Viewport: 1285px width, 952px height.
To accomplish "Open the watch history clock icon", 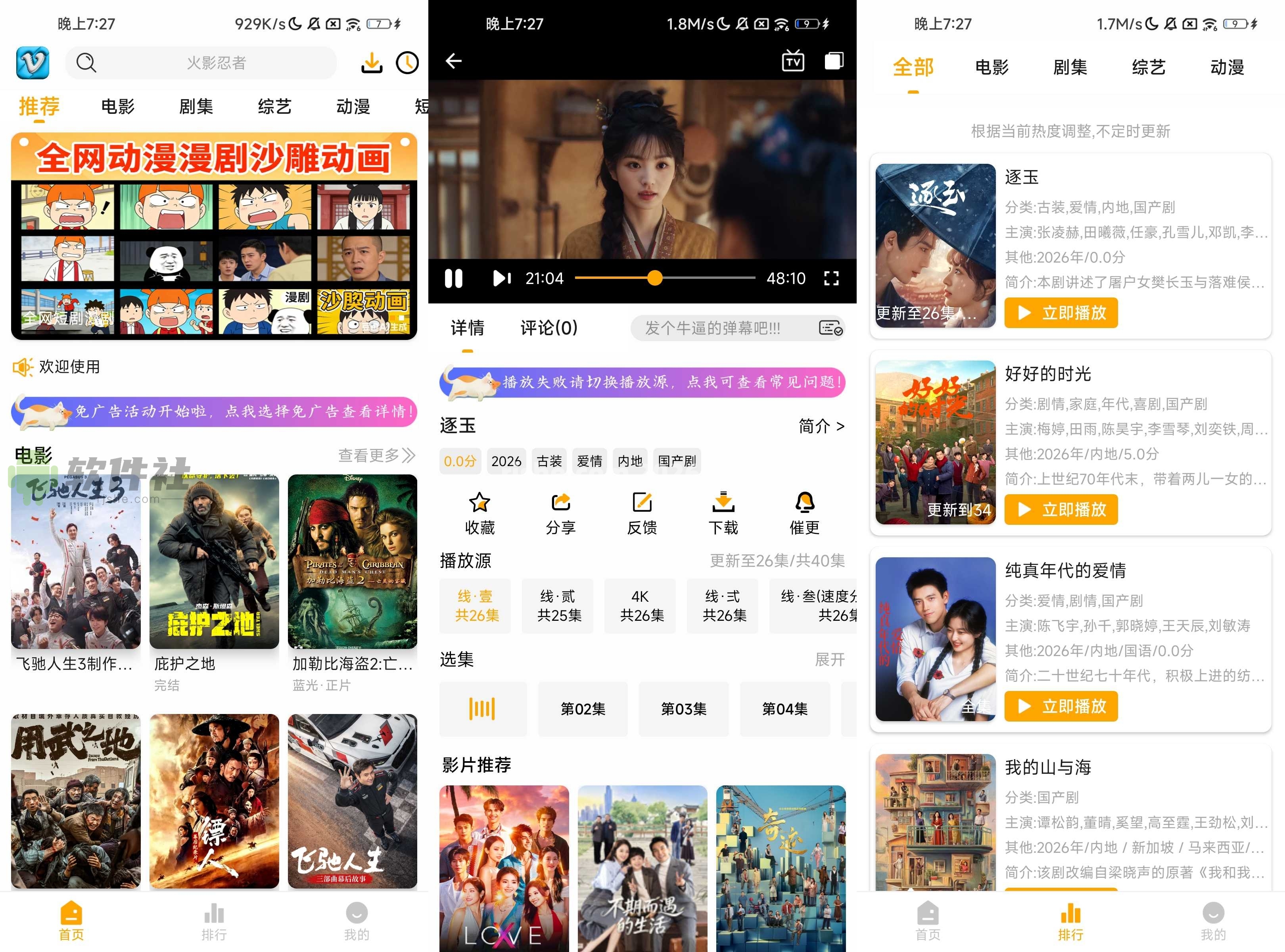I will click(x=407, y=63).
